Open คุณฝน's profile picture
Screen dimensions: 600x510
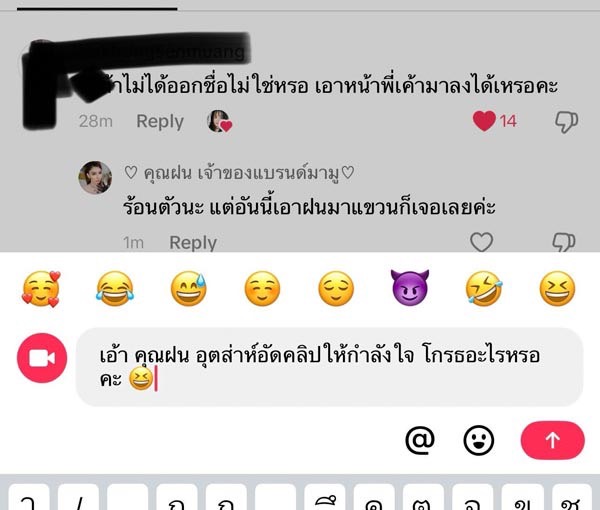pyautogui.click(x=95, y=177)
